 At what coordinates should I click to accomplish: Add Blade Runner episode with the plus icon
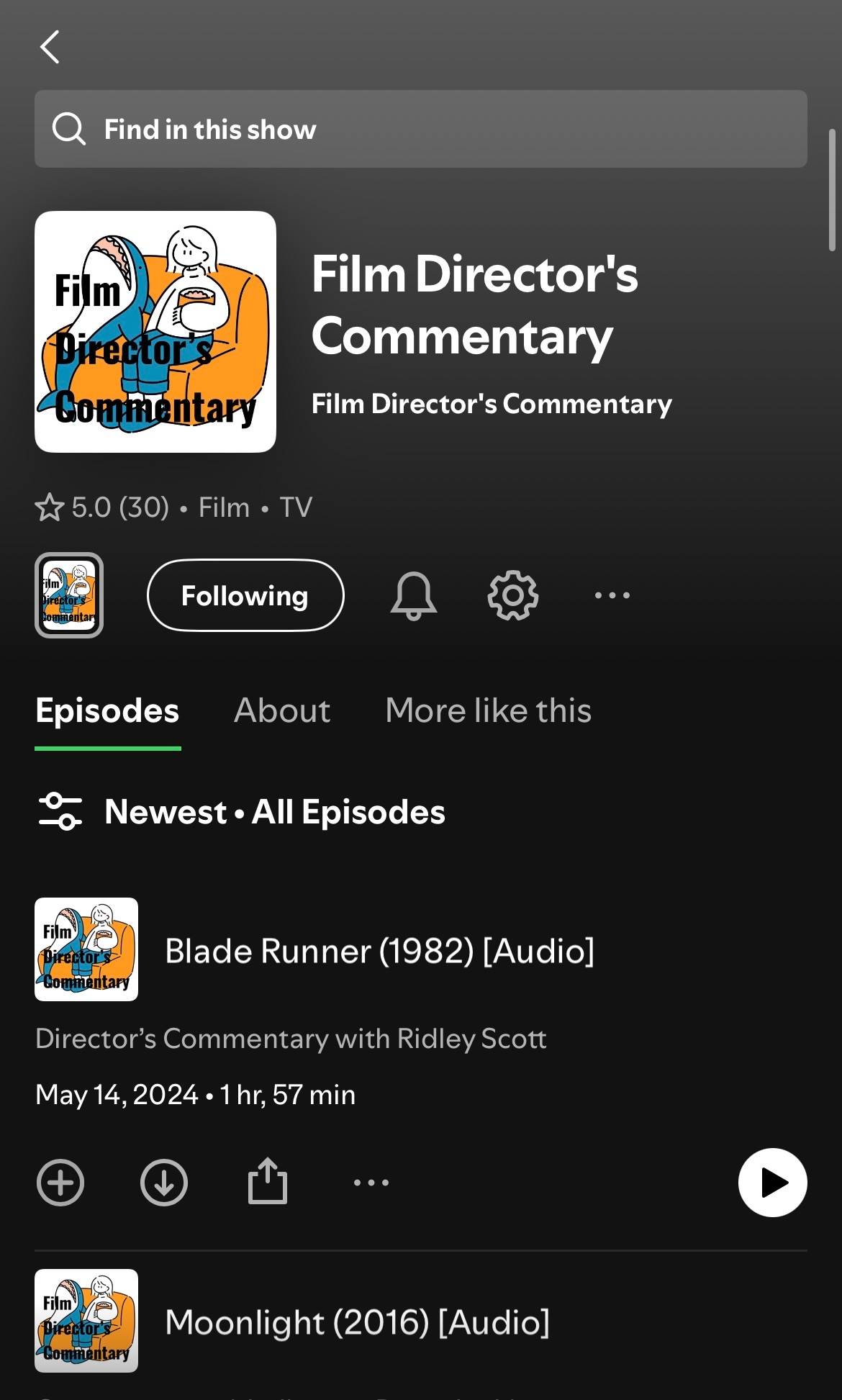click(60, 1183)
